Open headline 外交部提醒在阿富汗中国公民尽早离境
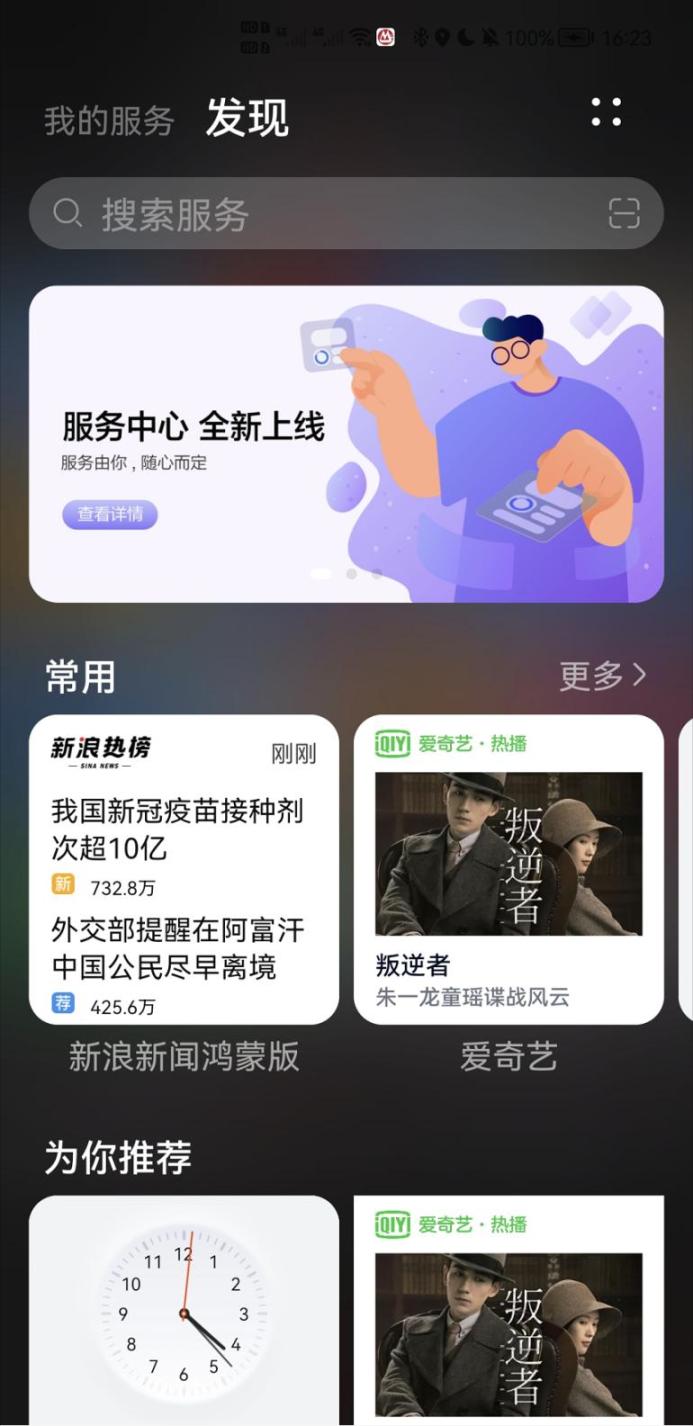Screen dimensions: 693x1426 click(x=177, y=949)
